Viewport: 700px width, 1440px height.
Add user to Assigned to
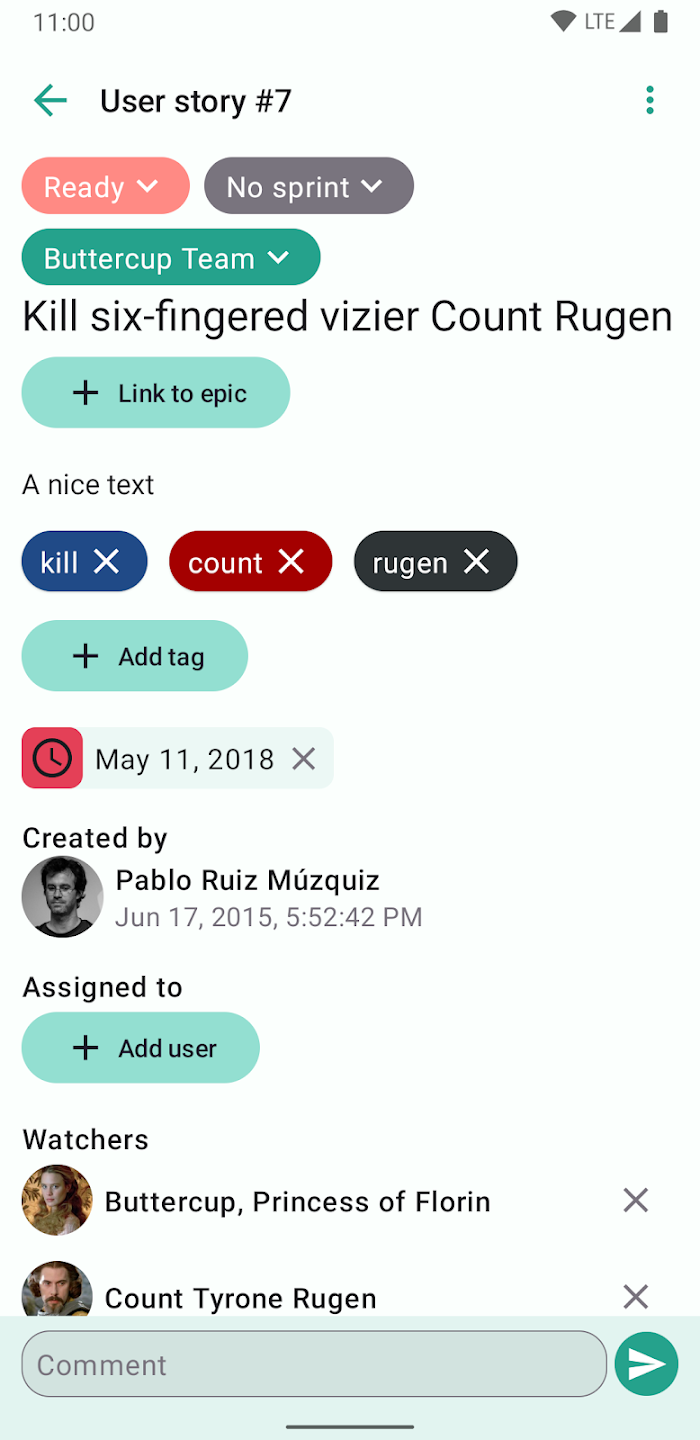tap(141, 1048)
